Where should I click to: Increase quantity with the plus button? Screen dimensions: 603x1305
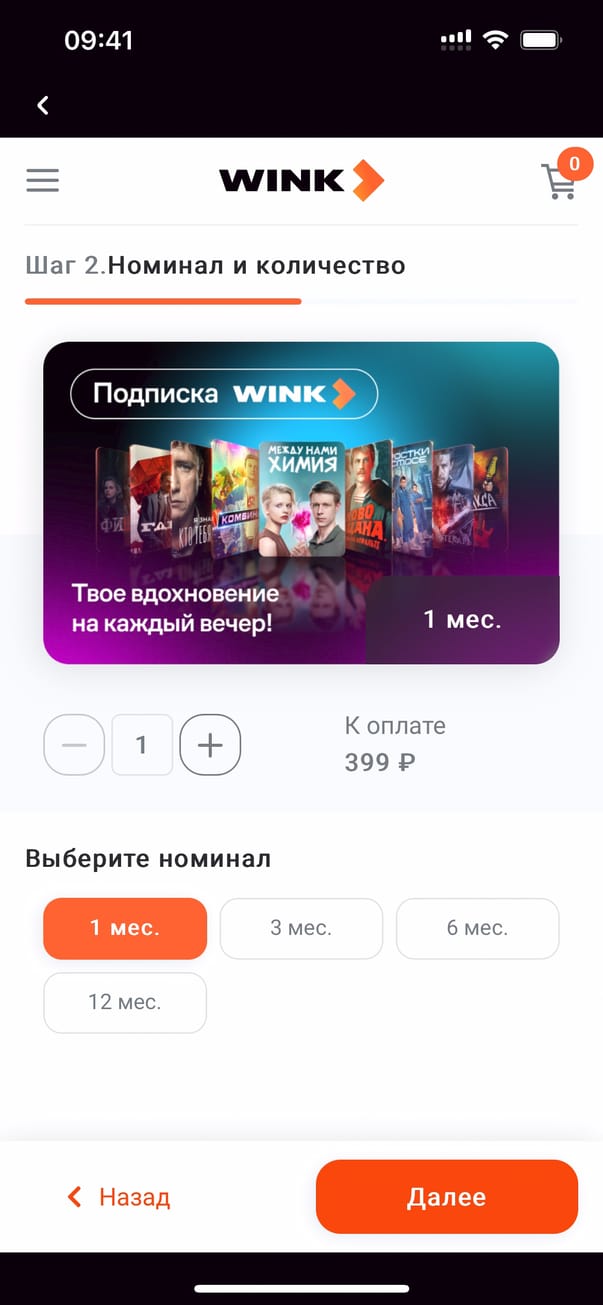click(210, 745)
